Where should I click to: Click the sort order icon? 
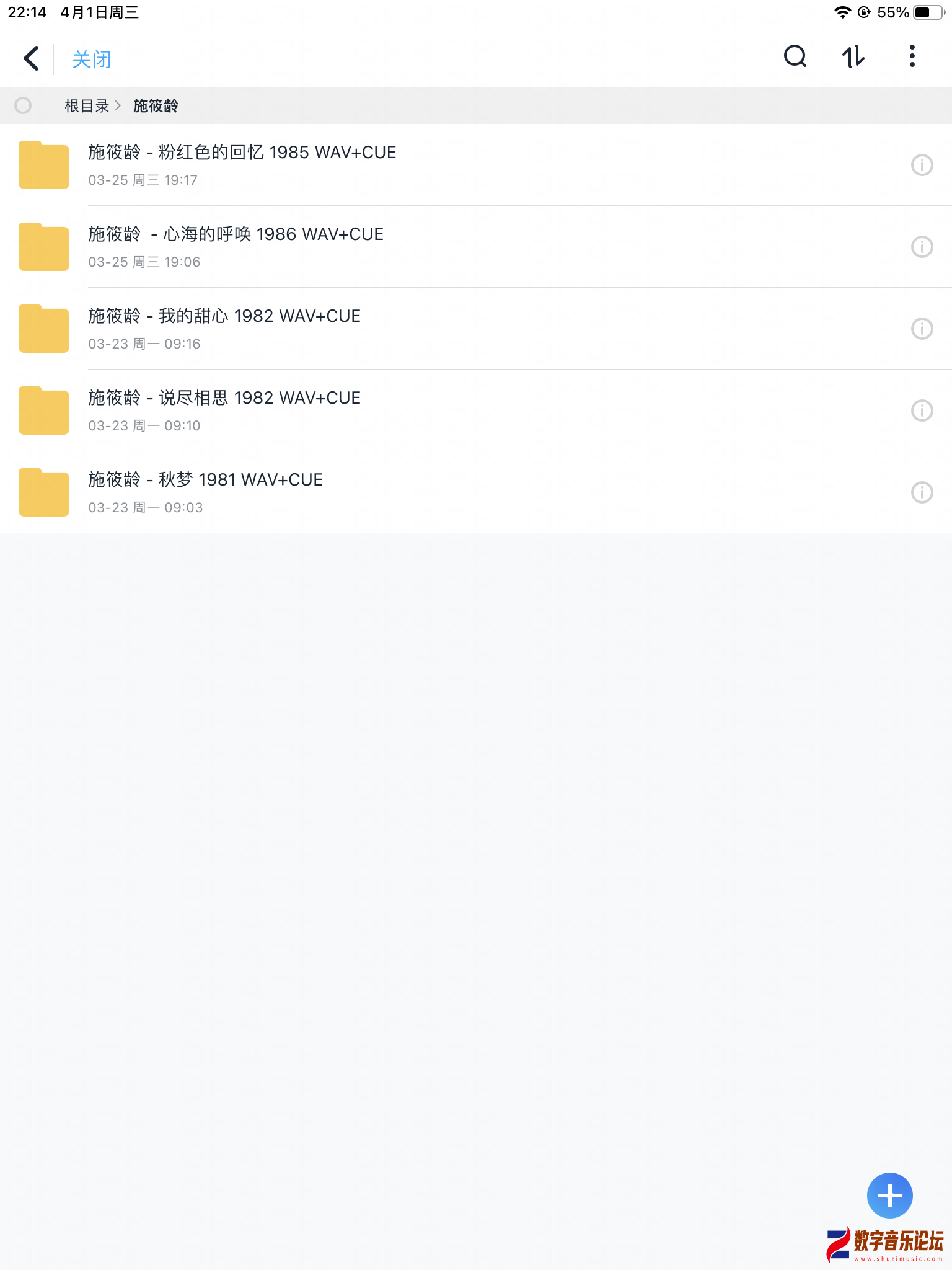853,57
